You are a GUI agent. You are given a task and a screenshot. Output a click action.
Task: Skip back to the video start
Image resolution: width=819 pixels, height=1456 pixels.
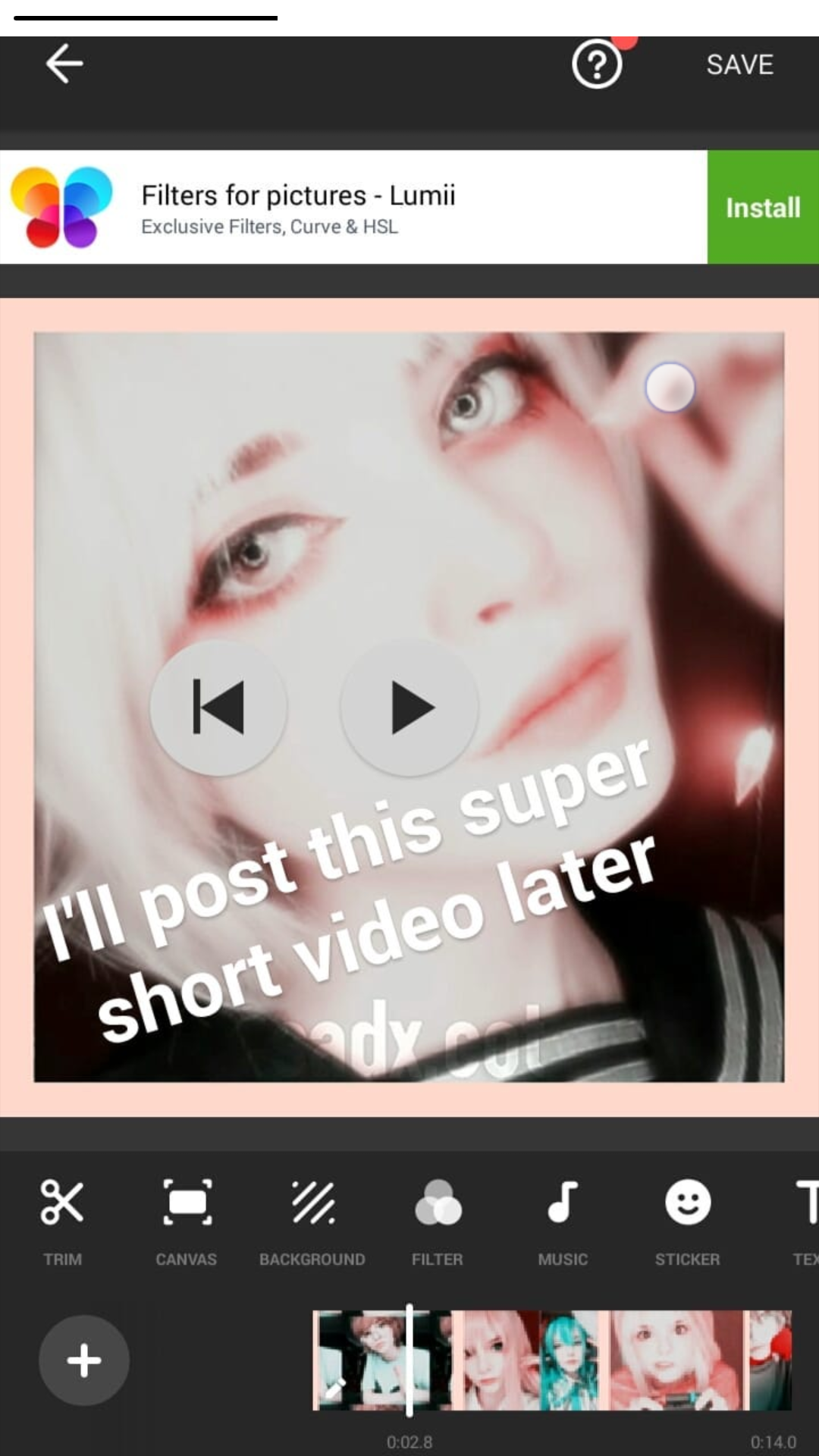tap(218, 708)
